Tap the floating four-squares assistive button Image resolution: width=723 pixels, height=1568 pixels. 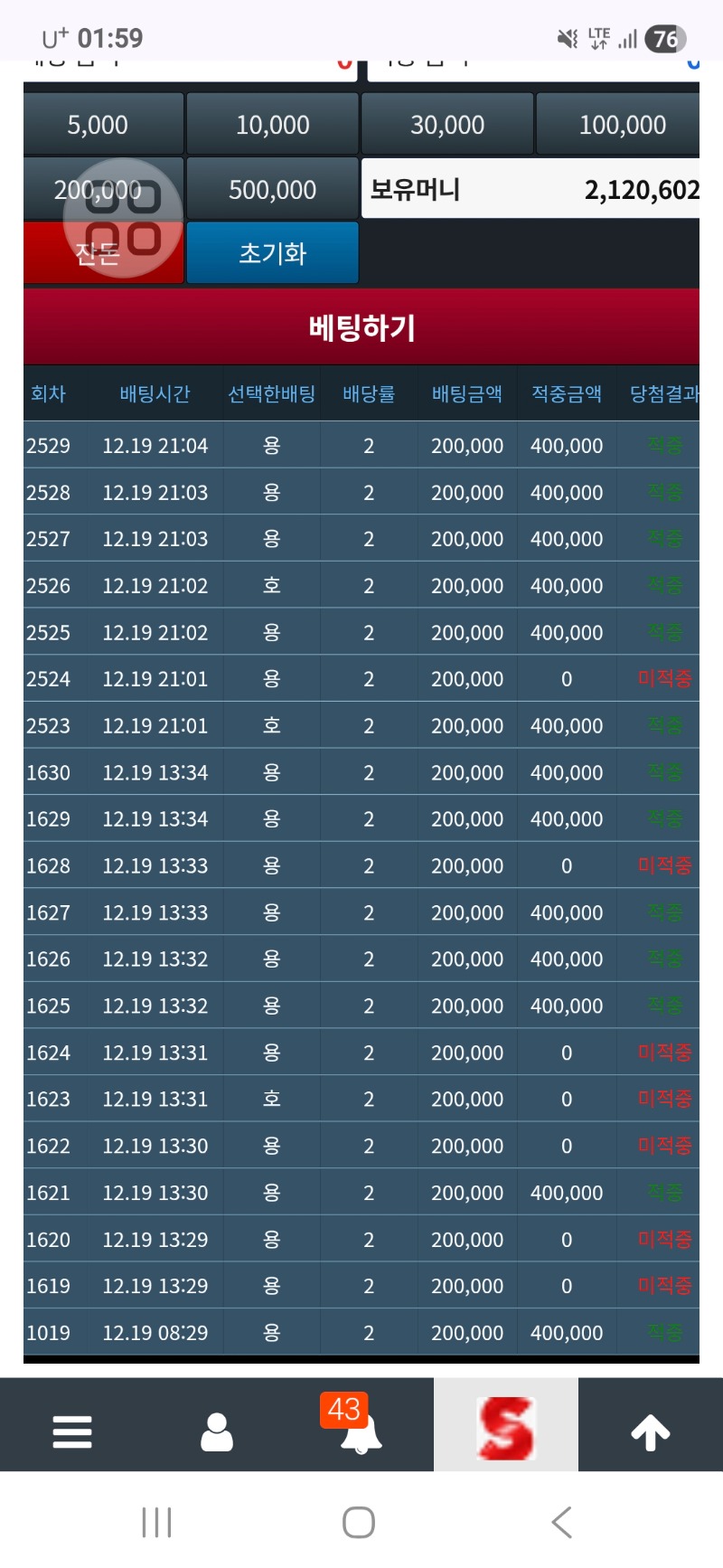pos(123,218)
